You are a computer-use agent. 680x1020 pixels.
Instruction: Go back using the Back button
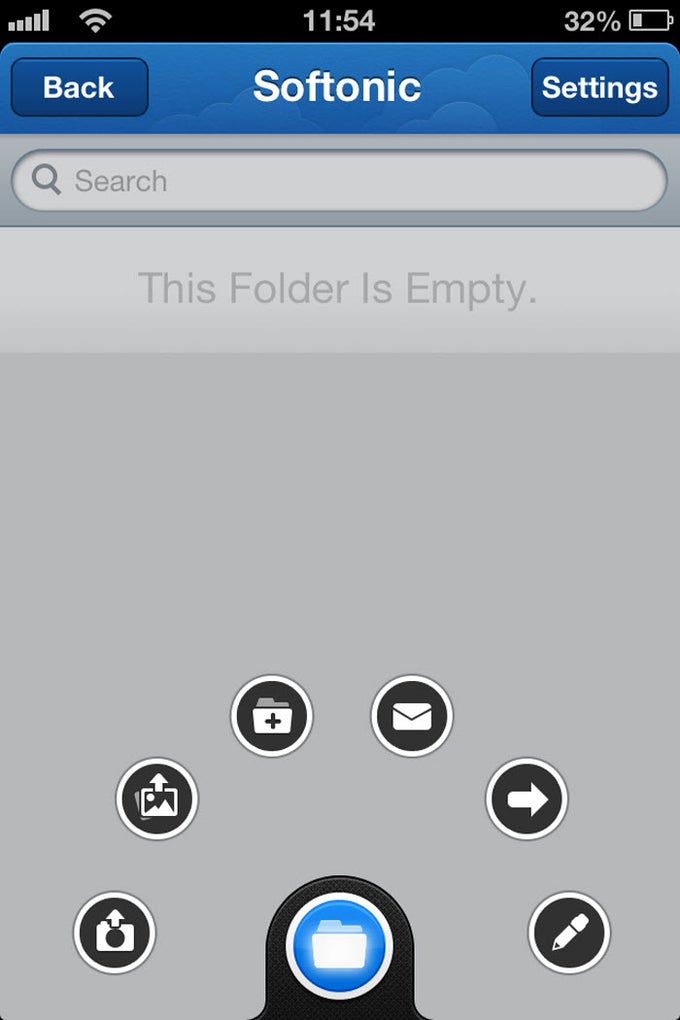[x=79, y=87]
